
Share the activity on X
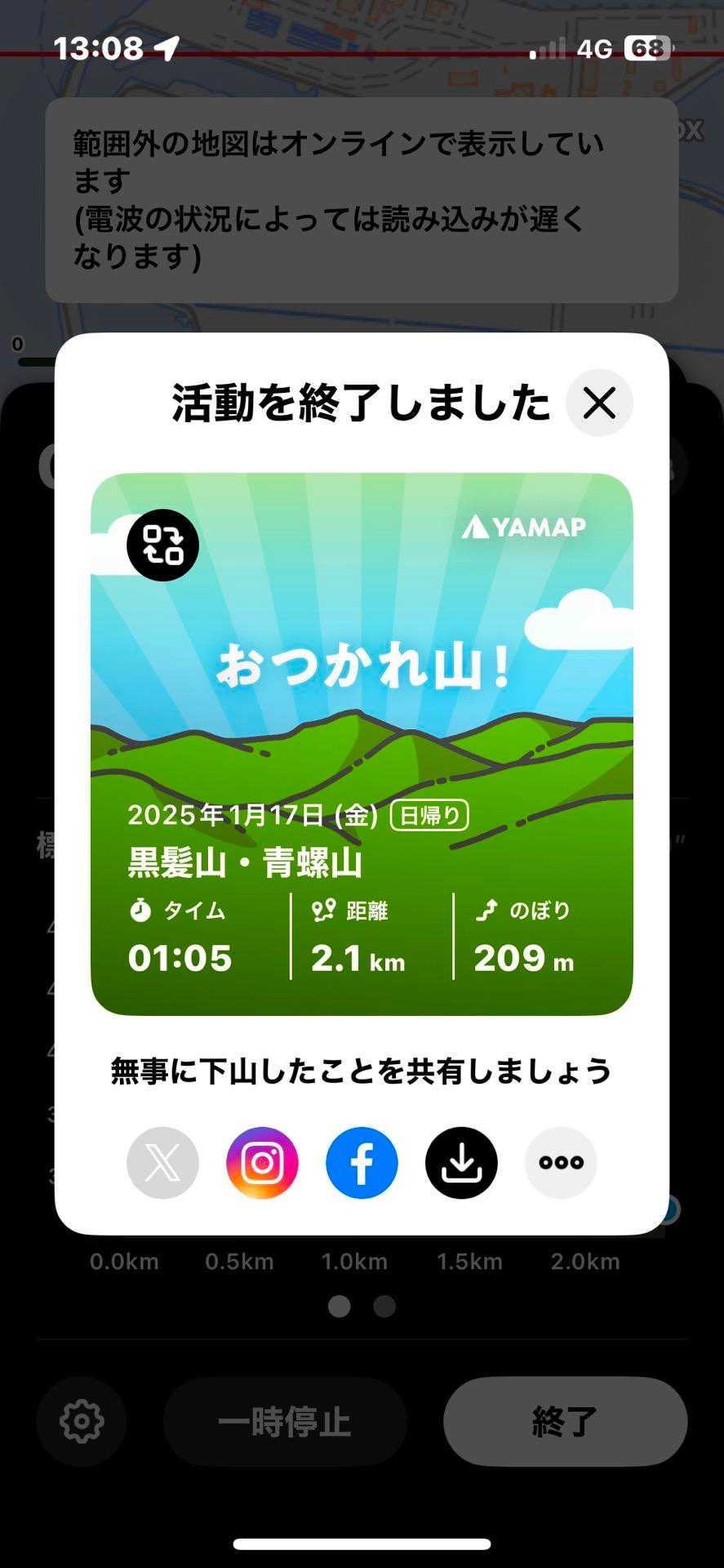coord(162,1162)
